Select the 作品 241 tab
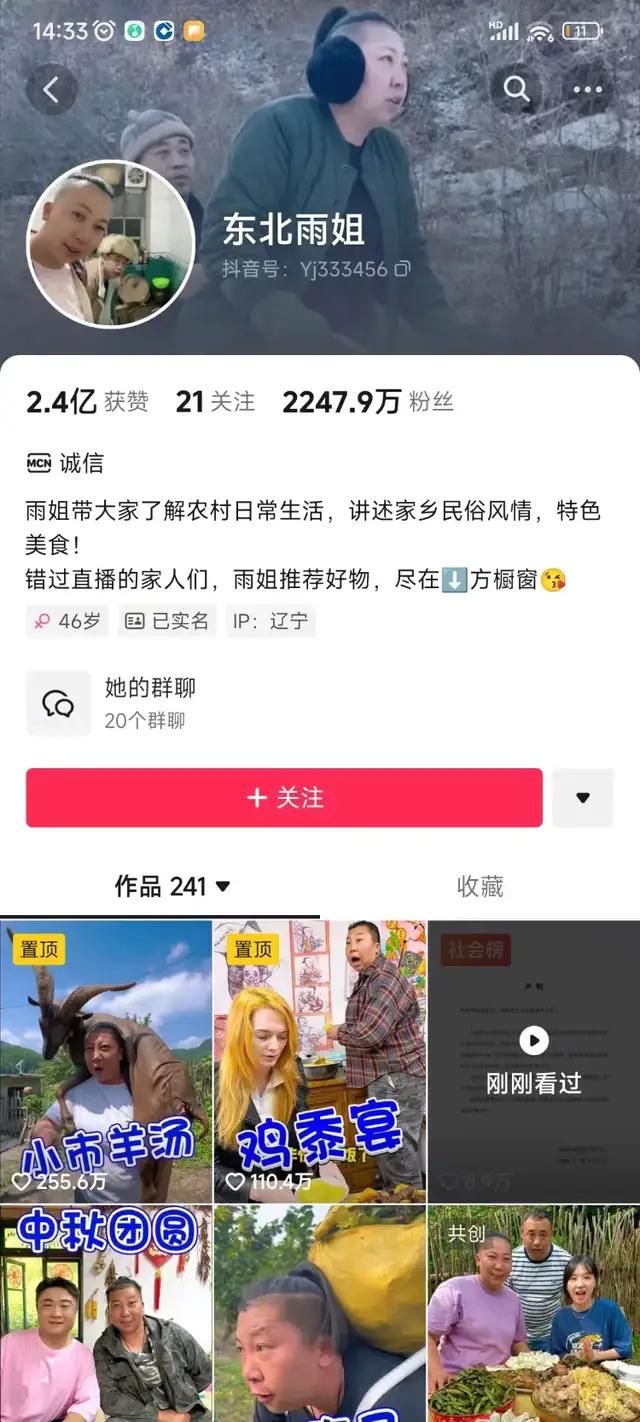 (172, 886)
